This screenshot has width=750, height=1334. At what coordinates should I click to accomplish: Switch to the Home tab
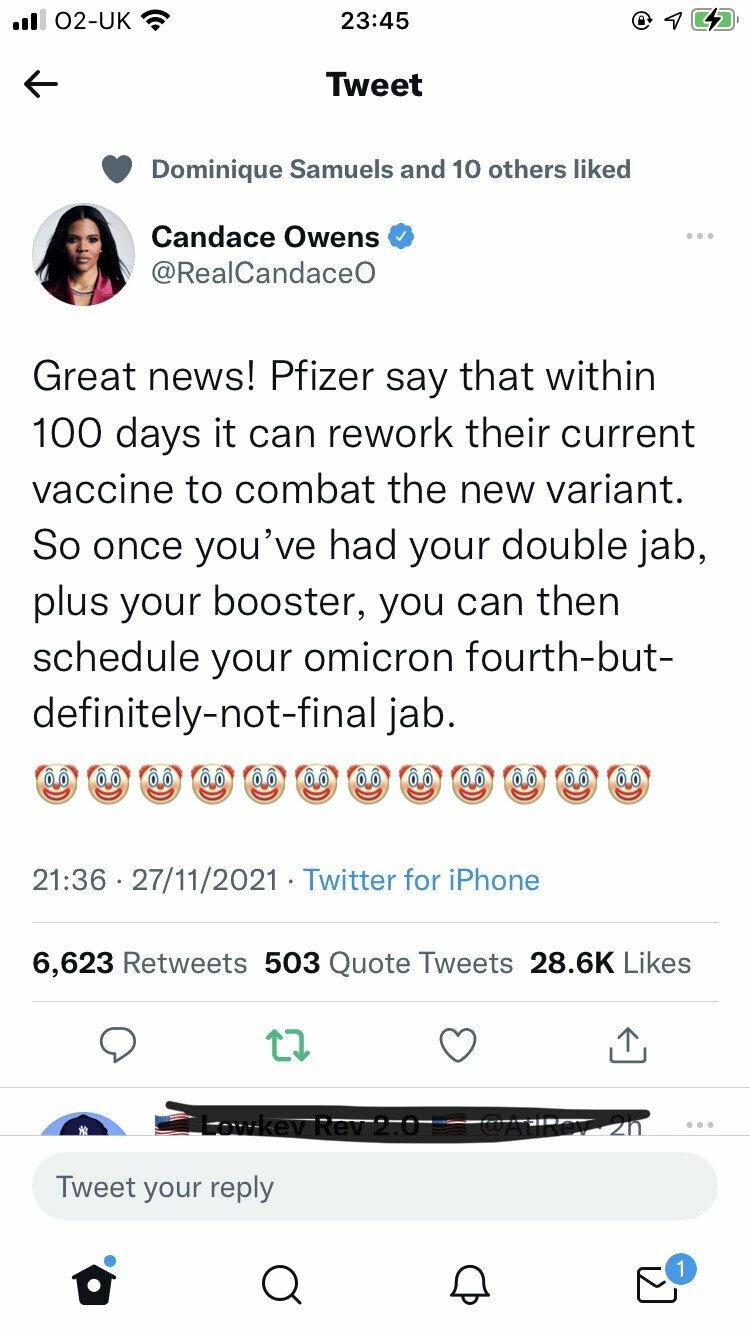pyautogui.click(x=95, y=1282)
